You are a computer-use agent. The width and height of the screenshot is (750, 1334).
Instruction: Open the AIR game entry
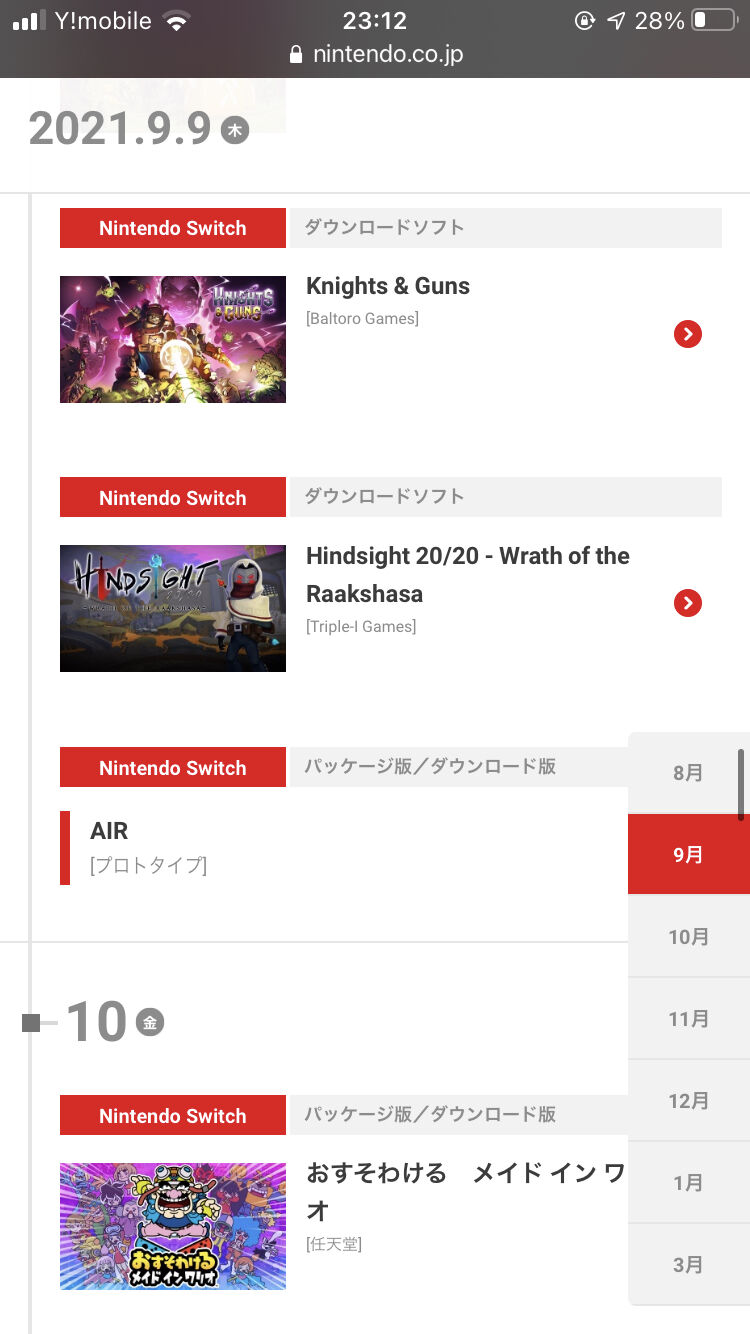click(x=109, y=831)
